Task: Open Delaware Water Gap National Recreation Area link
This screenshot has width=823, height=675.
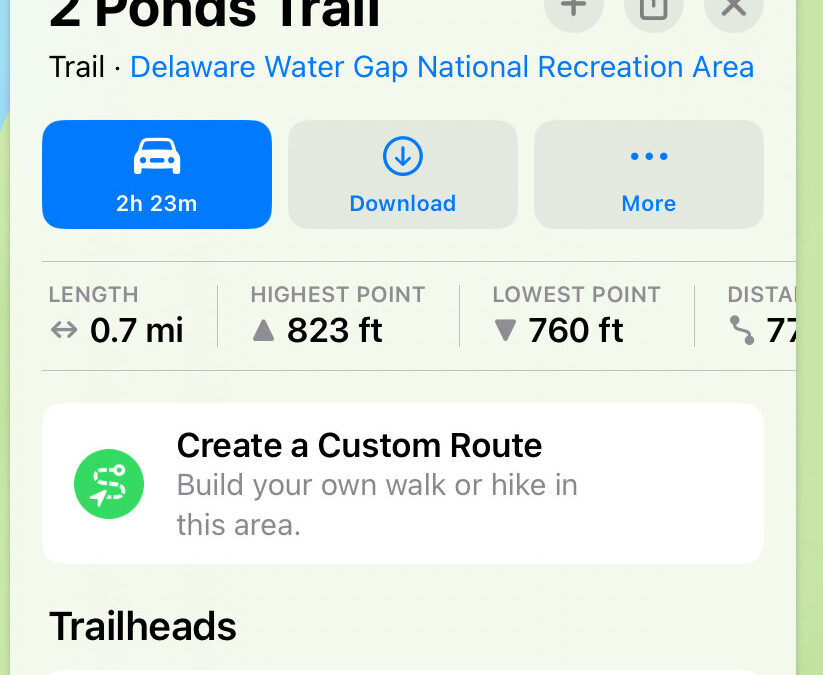Action: click(442, 67)
